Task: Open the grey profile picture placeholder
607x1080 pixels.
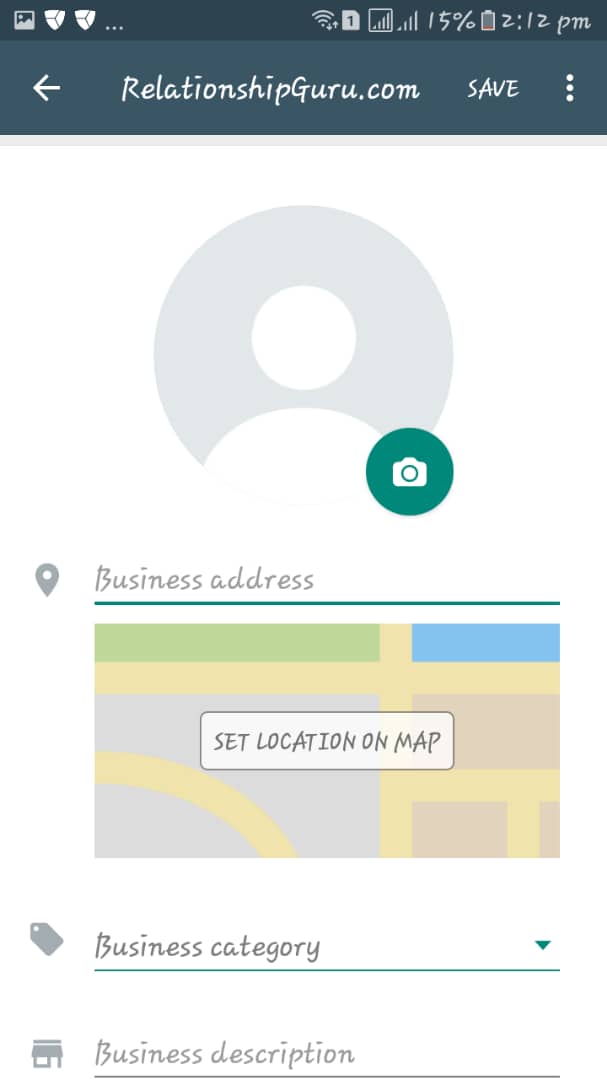Action: (290, 340)
